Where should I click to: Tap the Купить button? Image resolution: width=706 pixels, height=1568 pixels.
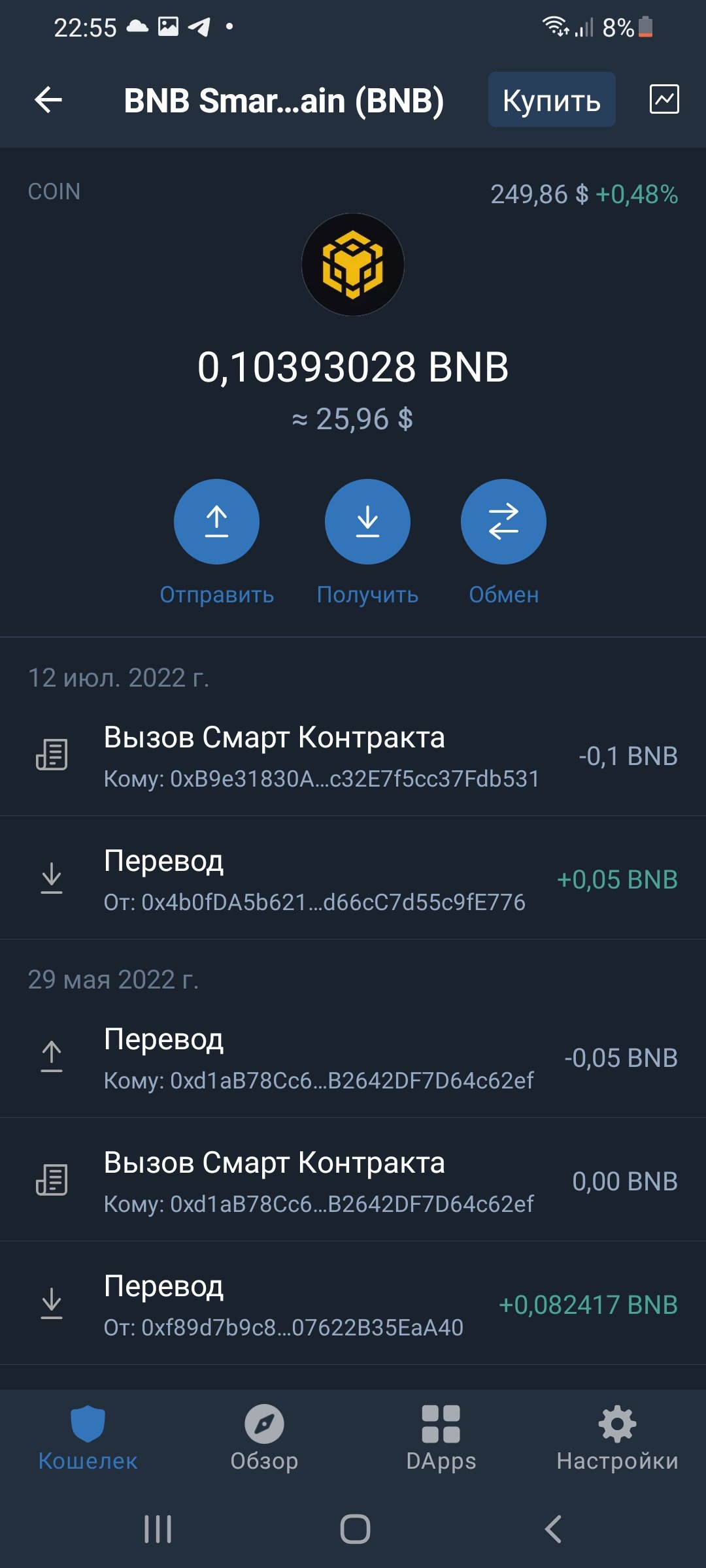click(x=552, y=99)
